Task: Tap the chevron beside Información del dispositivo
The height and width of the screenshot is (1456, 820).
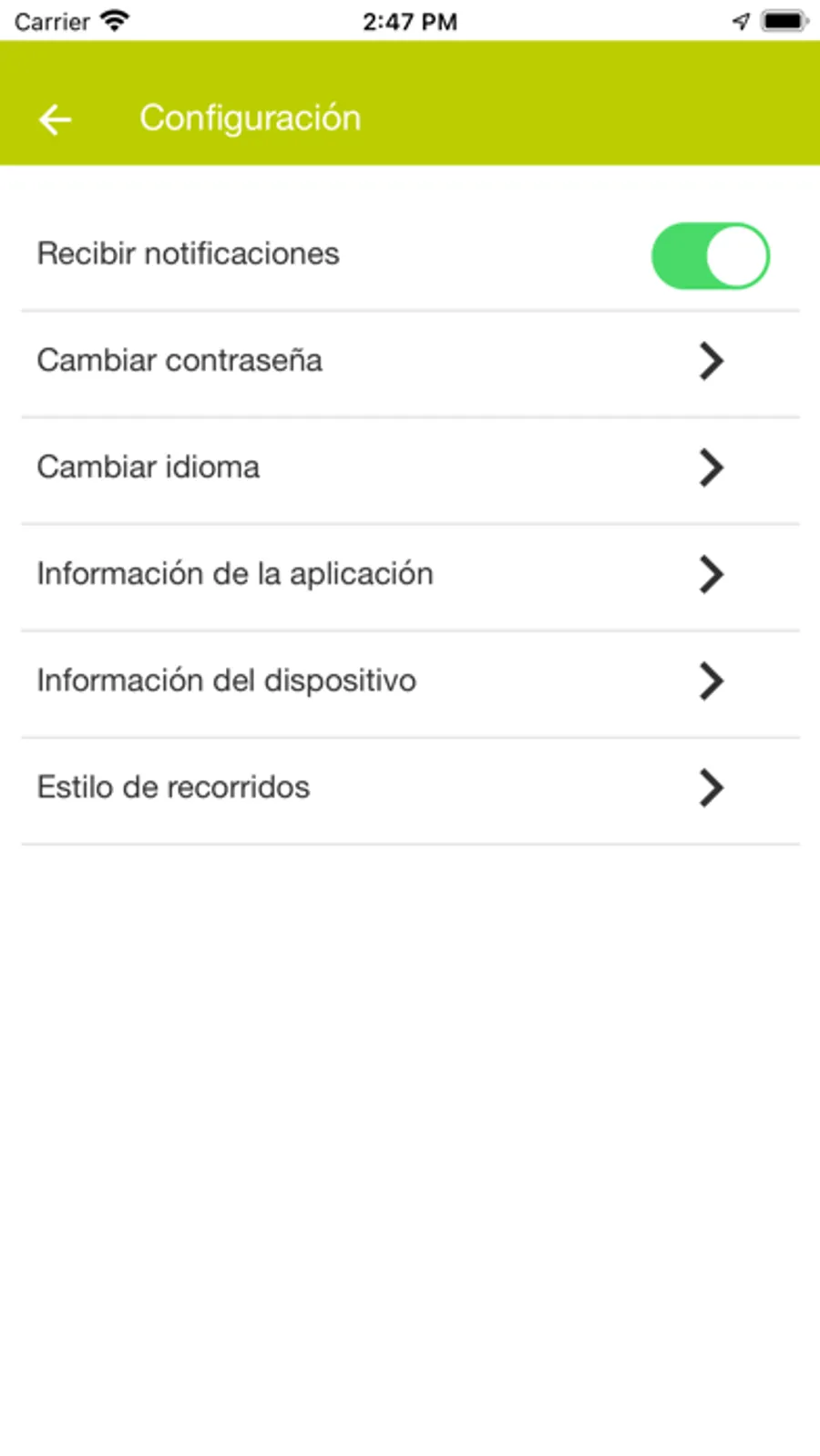Action: click(x=711, y=681)
